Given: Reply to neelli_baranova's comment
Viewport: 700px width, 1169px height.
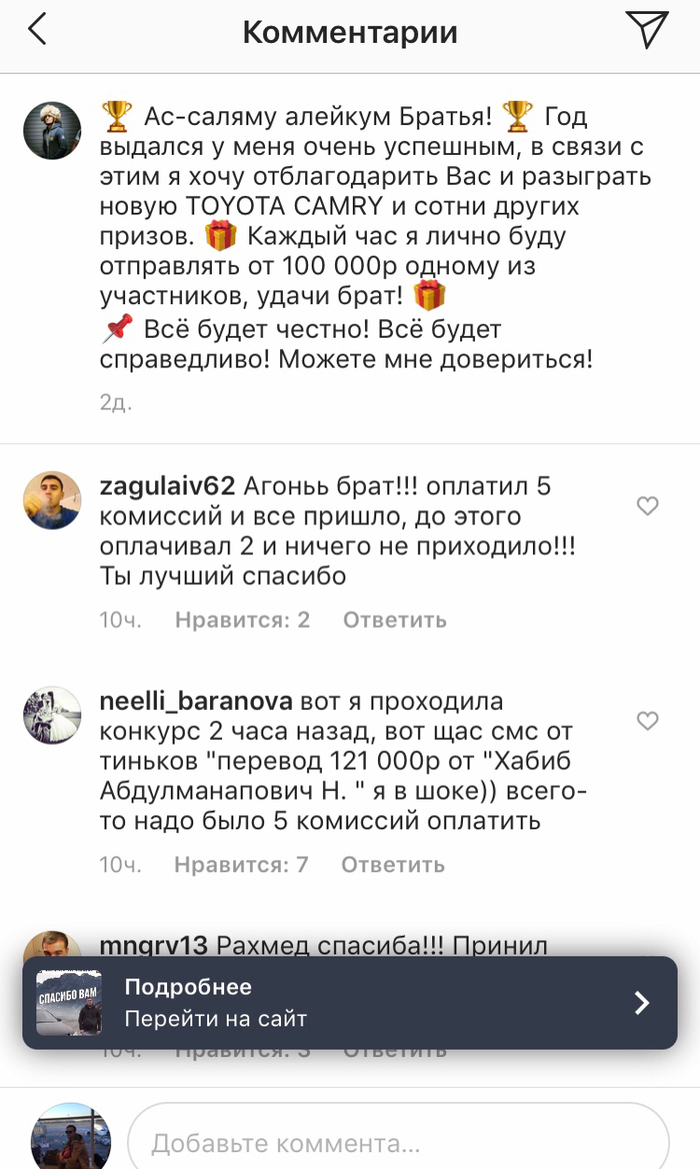Looking at the screenshot, I should pos(393,864).
